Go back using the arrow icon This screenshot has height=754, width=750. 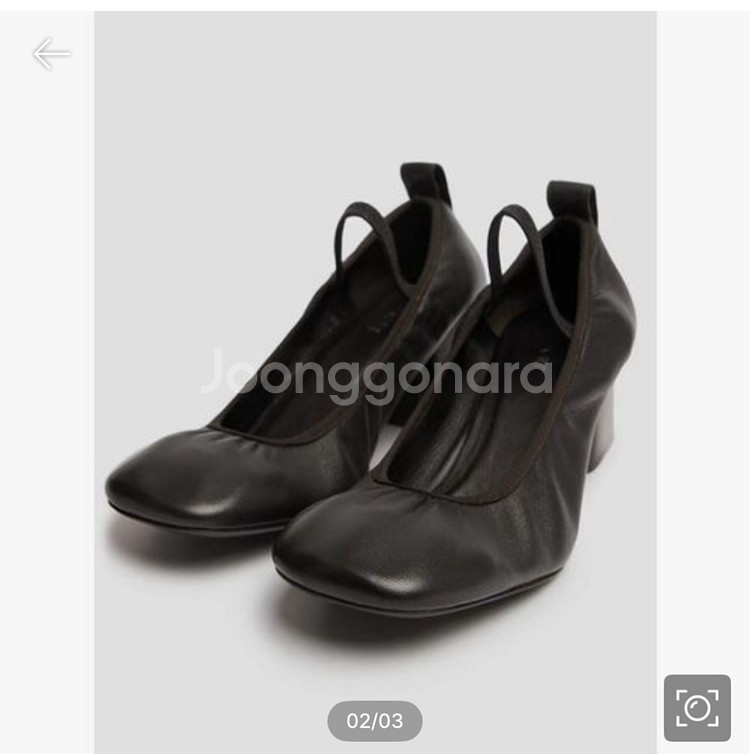click(51, 54)
